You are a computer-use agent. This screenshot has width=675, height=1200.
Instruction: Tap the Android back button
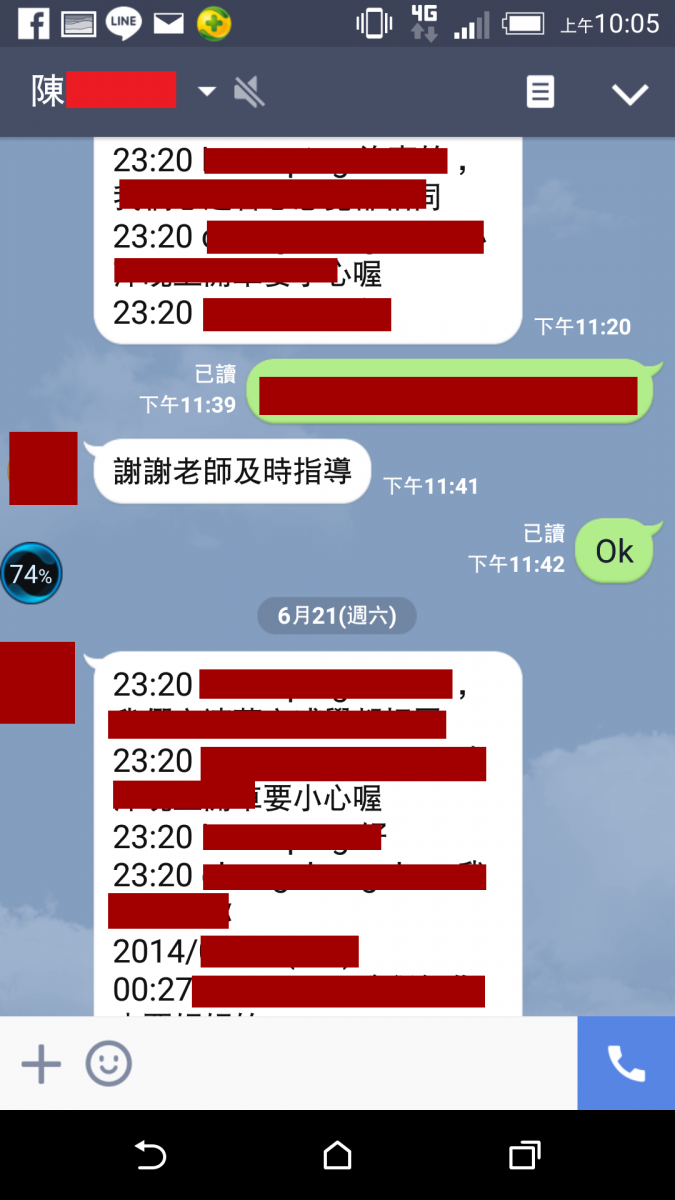pos(150,1156)
